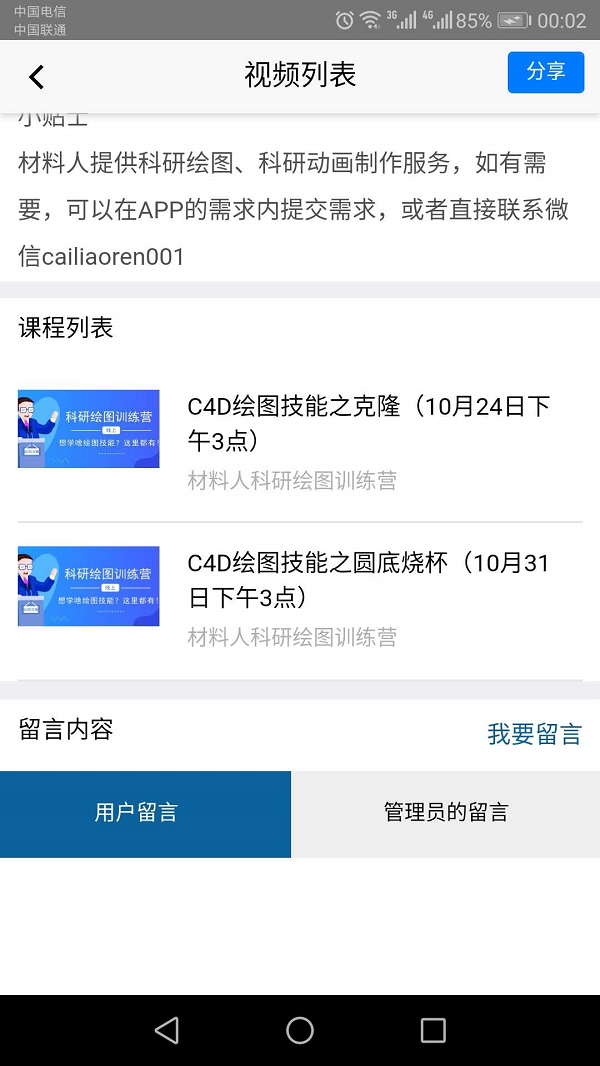Tap the system home button
Viewport: 600px width, 1066px height.
(300, 1030)
